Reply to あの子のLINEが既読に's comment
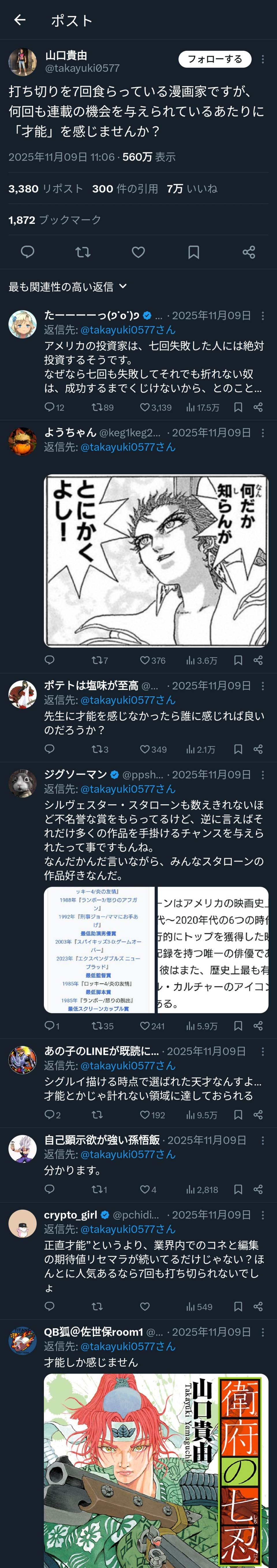 tap(50, 1115)
